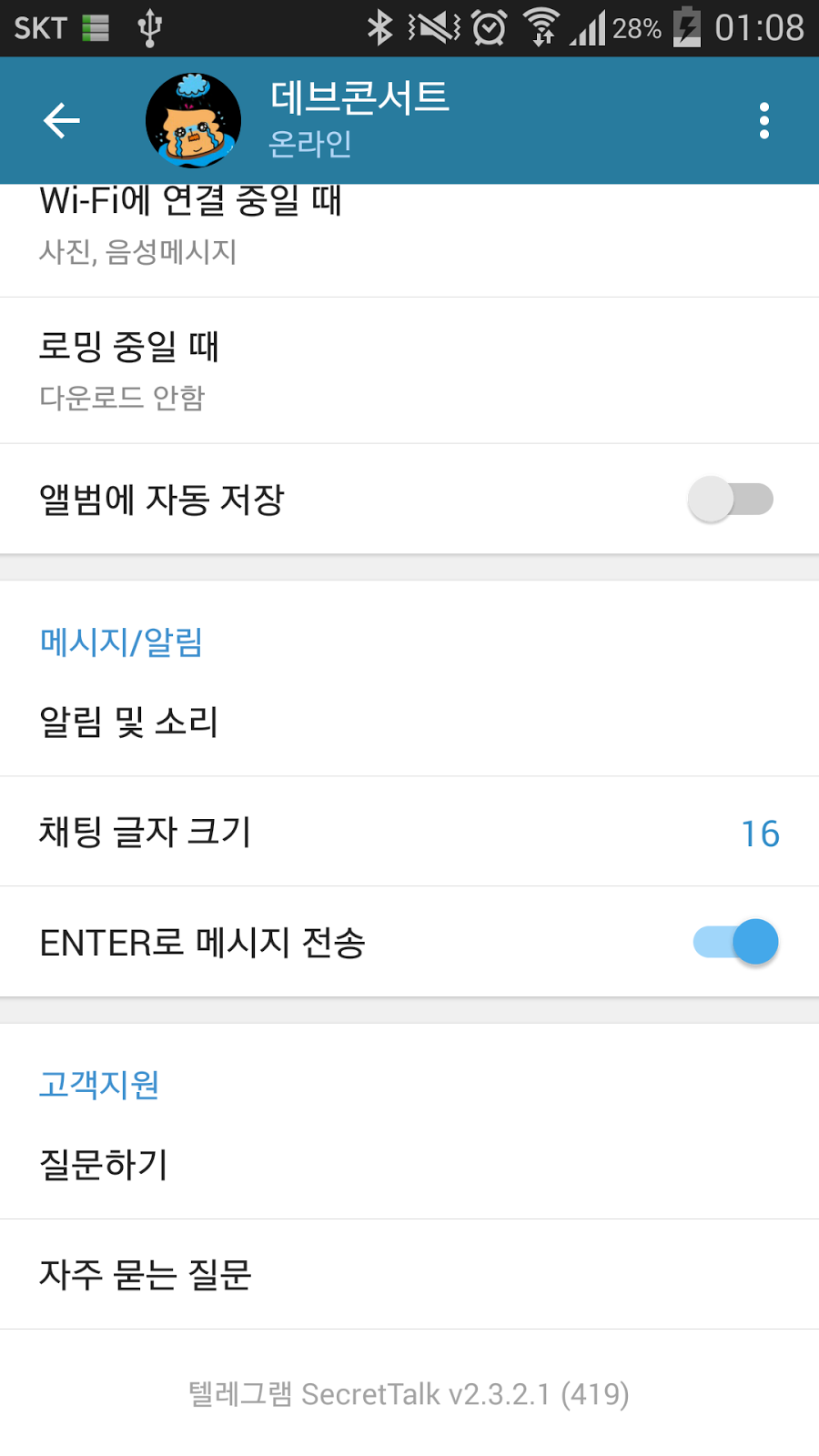This screenshot has width=819, height=1456.
Task: Open the 데브콘서트 profile photo
Action: point(193,119)
